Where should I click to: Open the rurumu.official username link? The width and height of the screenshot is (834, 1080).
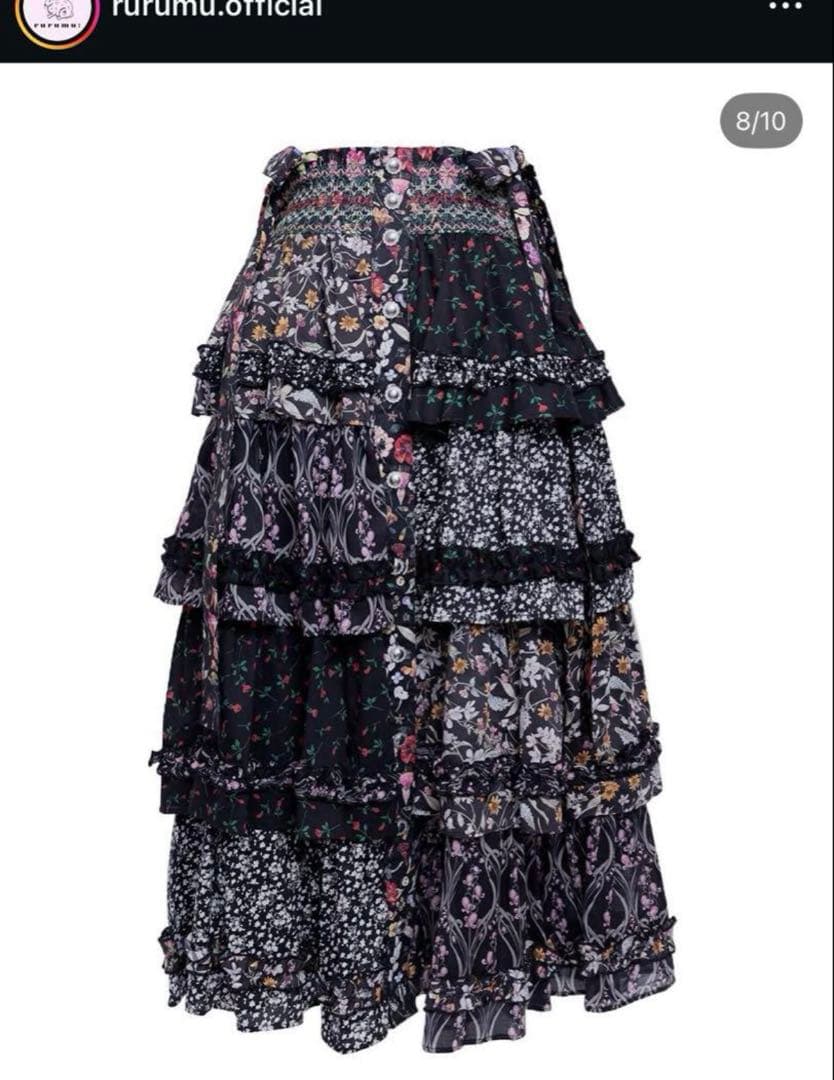pyautogui.click(x=216, y=9)
